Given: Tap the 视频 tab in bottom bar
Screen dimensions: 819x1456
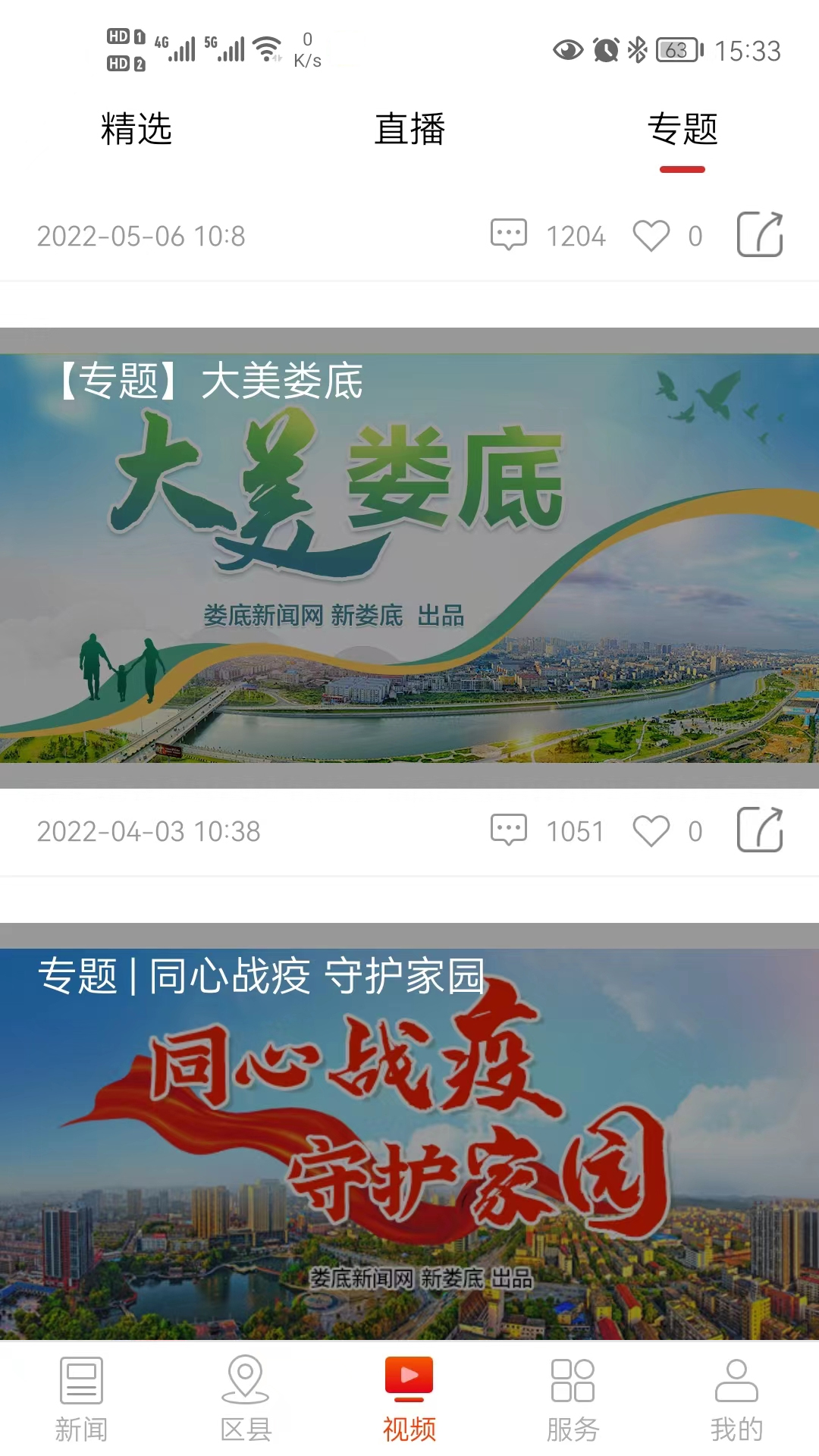Looking at the screenshot, I should point(409,1399).
